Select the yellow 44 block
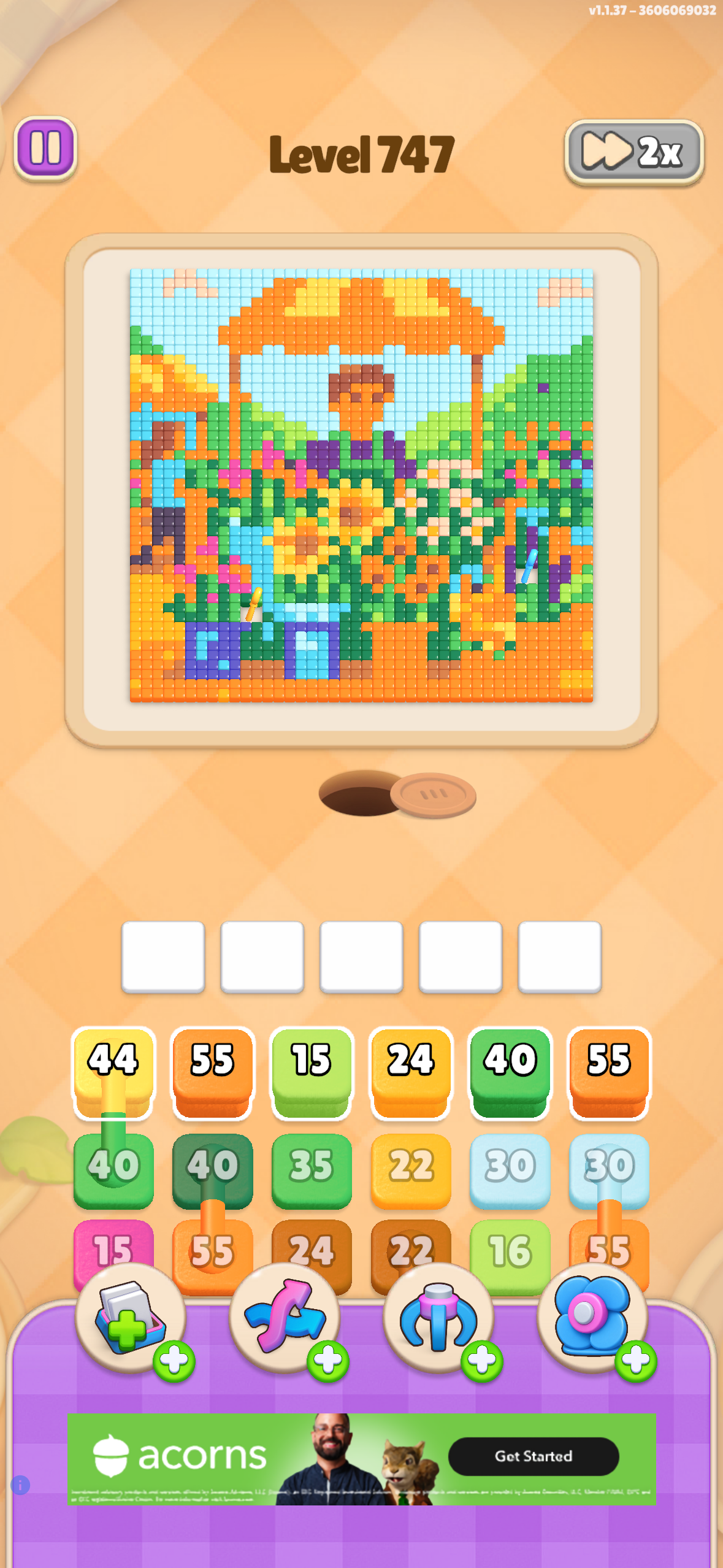 click(x=113, y=1072)
